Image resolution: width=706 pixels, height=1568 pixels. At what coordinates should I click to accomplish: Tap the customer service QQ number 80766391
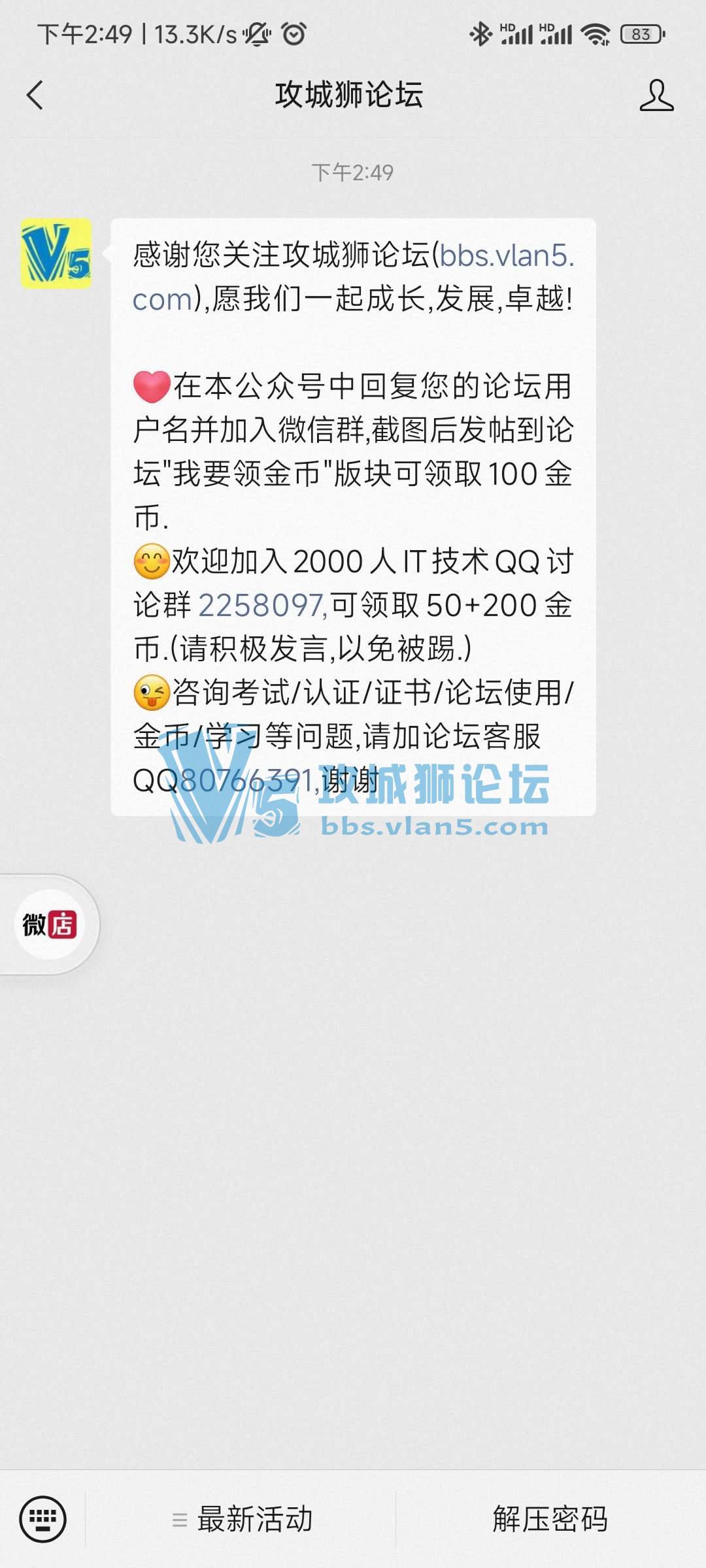(246, 781)
